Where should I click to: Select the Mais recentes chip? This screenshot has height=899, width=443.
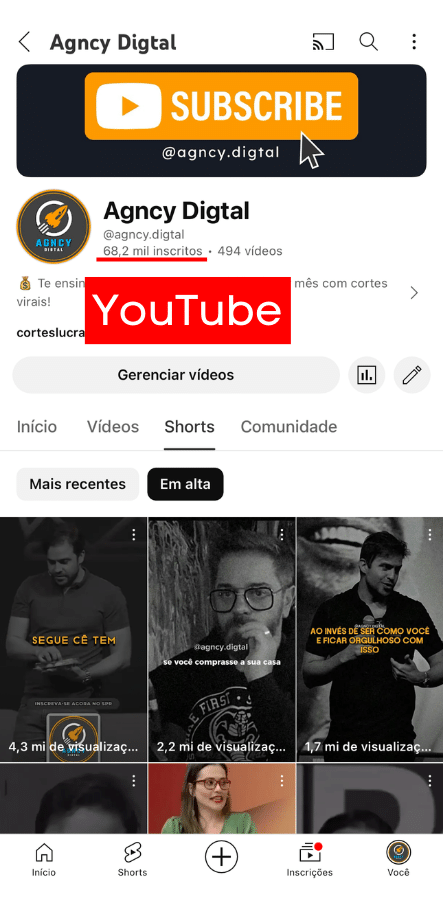[77, 484]
